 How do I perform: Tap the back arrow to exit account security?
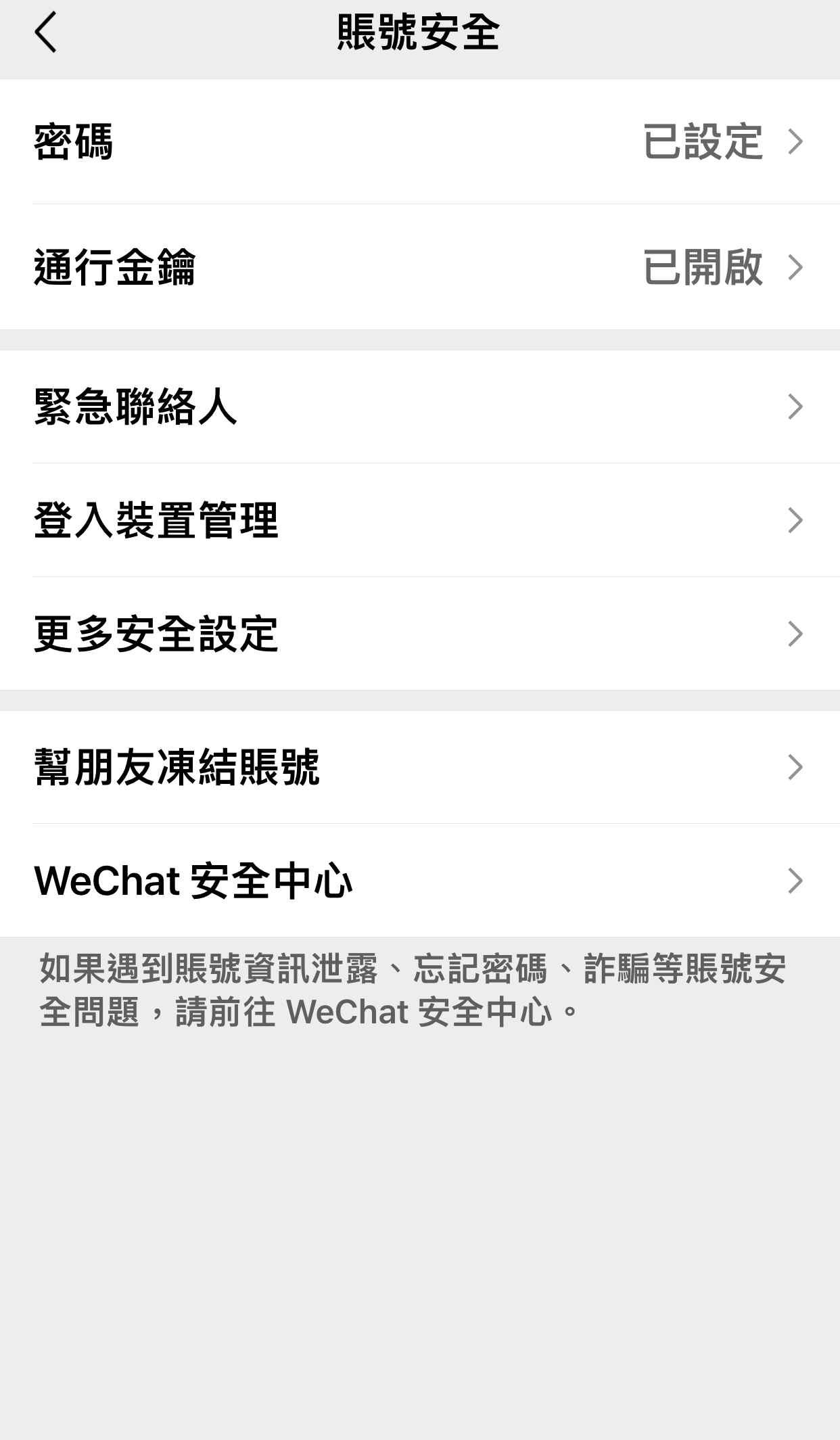click(45, 31)
